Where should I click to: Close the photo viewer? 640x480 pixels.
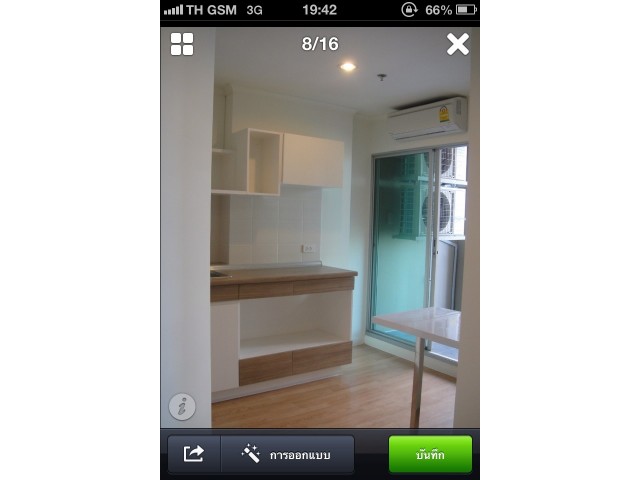pos(457,44)
